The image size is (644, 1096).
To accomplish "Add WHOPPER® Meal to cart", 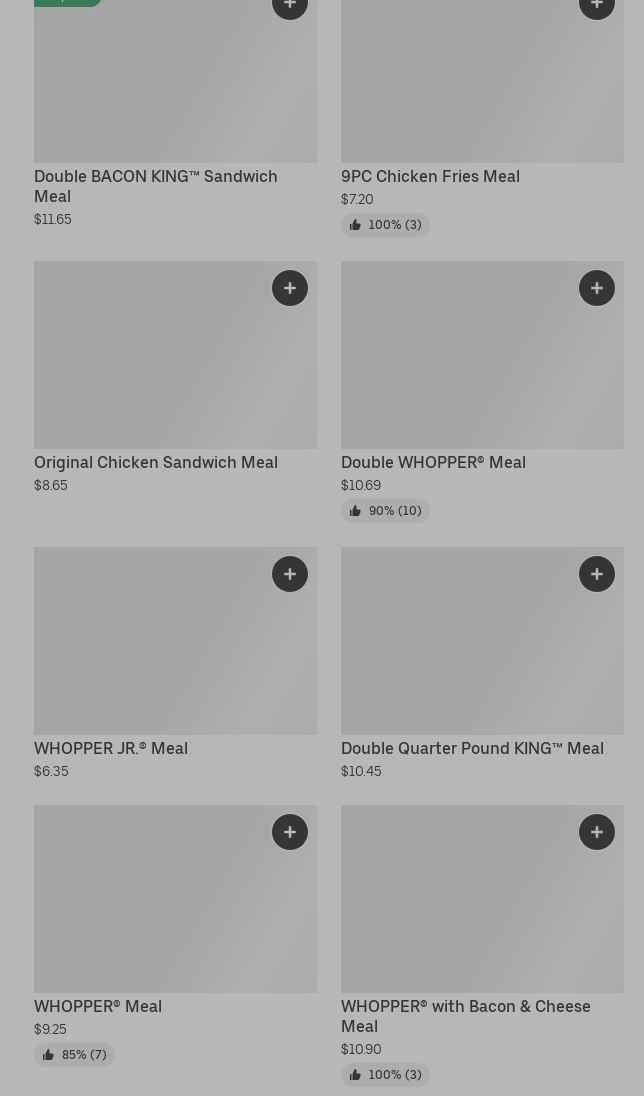I will tap(290, 832).
